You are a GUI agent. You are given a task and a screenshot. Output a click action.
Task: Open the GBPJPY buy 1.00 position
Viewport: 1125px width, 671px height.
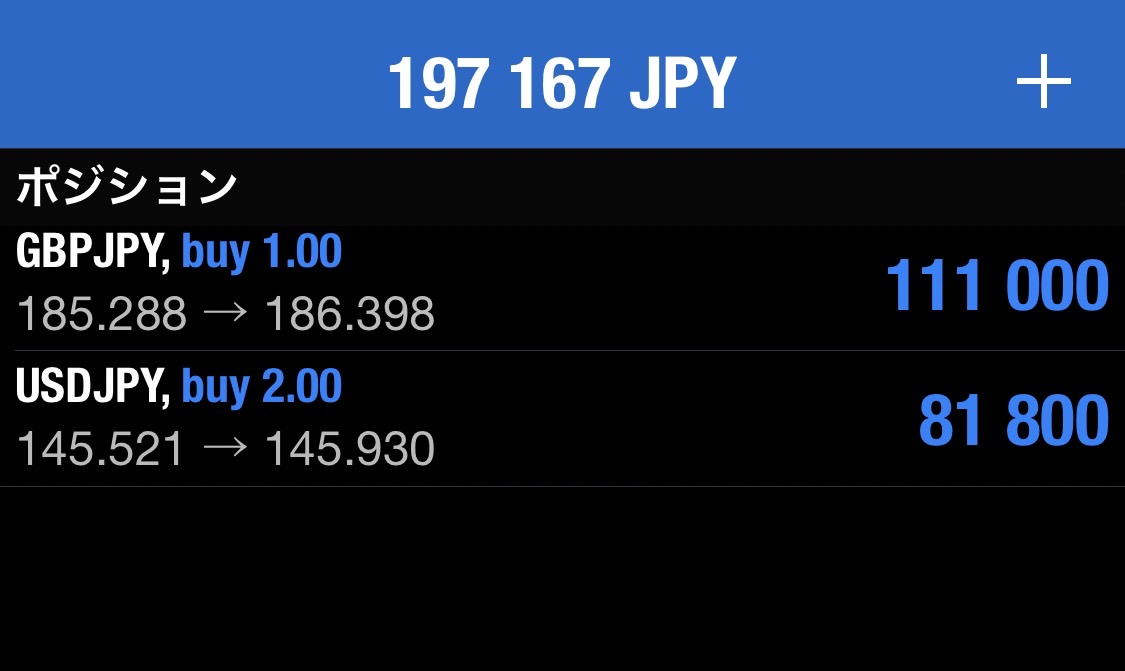[x=560, y=286]
